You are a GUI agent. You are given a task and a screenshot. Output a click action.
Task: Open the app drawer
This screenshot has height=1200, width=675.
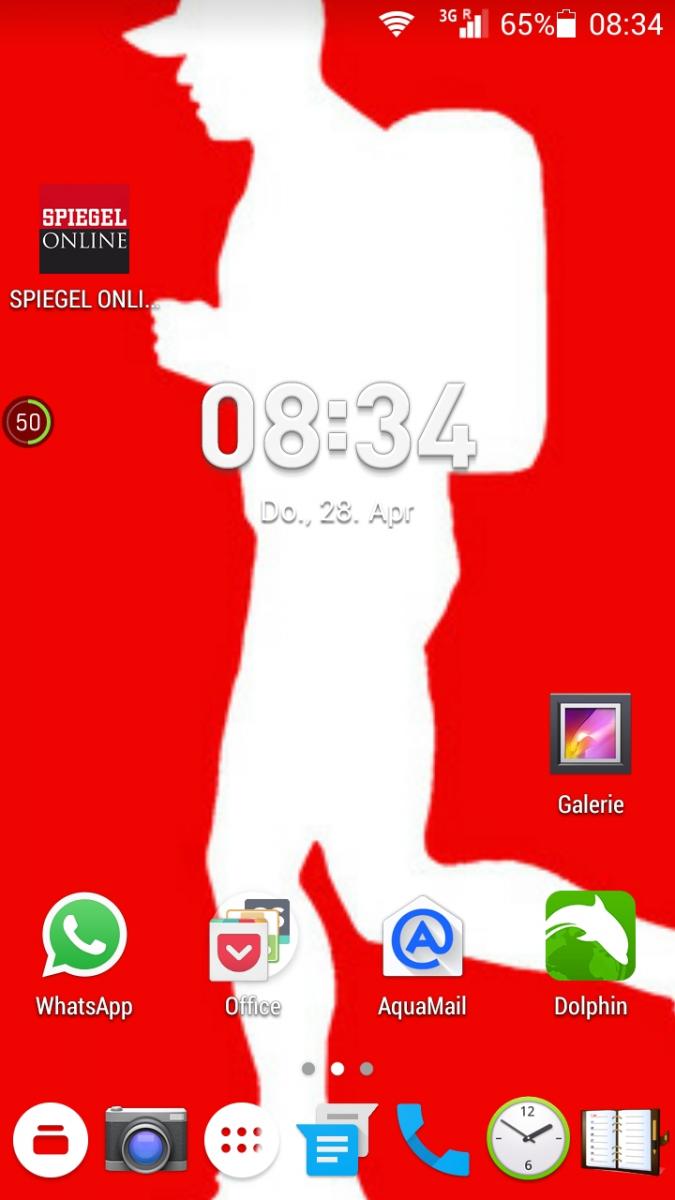[x=241, y=1139]
